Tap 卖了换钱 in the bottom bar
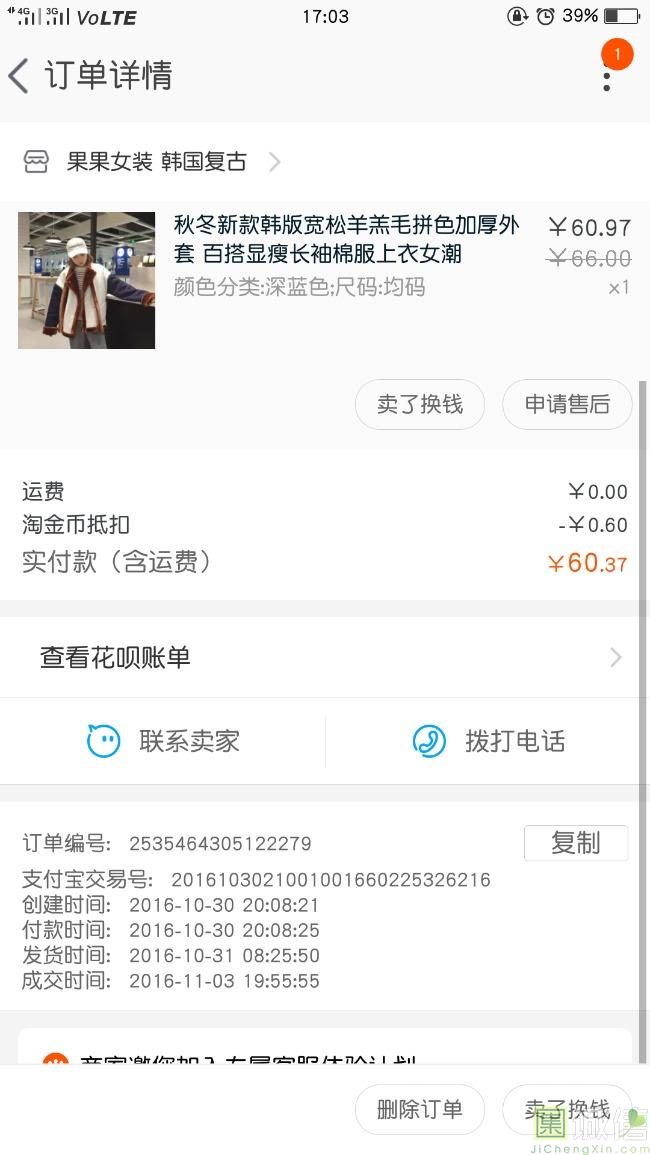The width and height of the screenshot is (650, 1155). (567, 1109)
